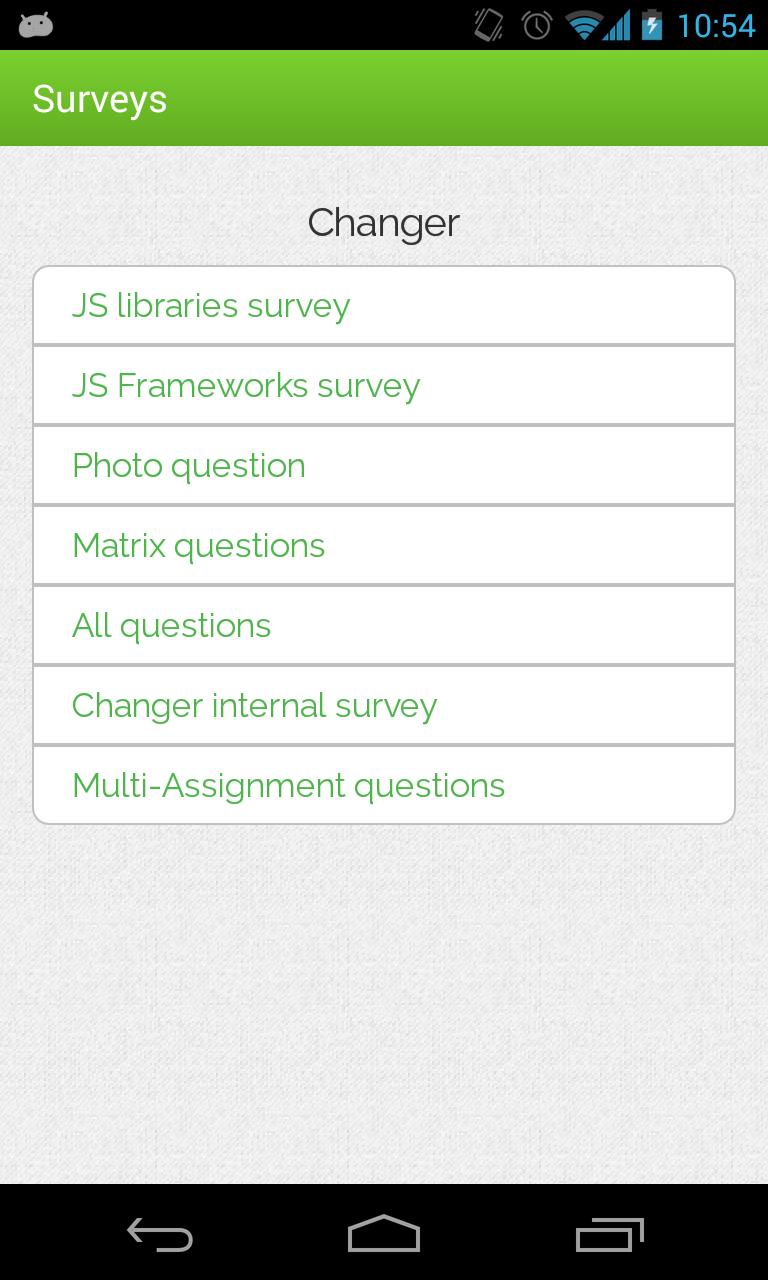The height and width of the screenshot is (1280, 768).
Task: Tap the Changer heading
Action: coord(383,222)
